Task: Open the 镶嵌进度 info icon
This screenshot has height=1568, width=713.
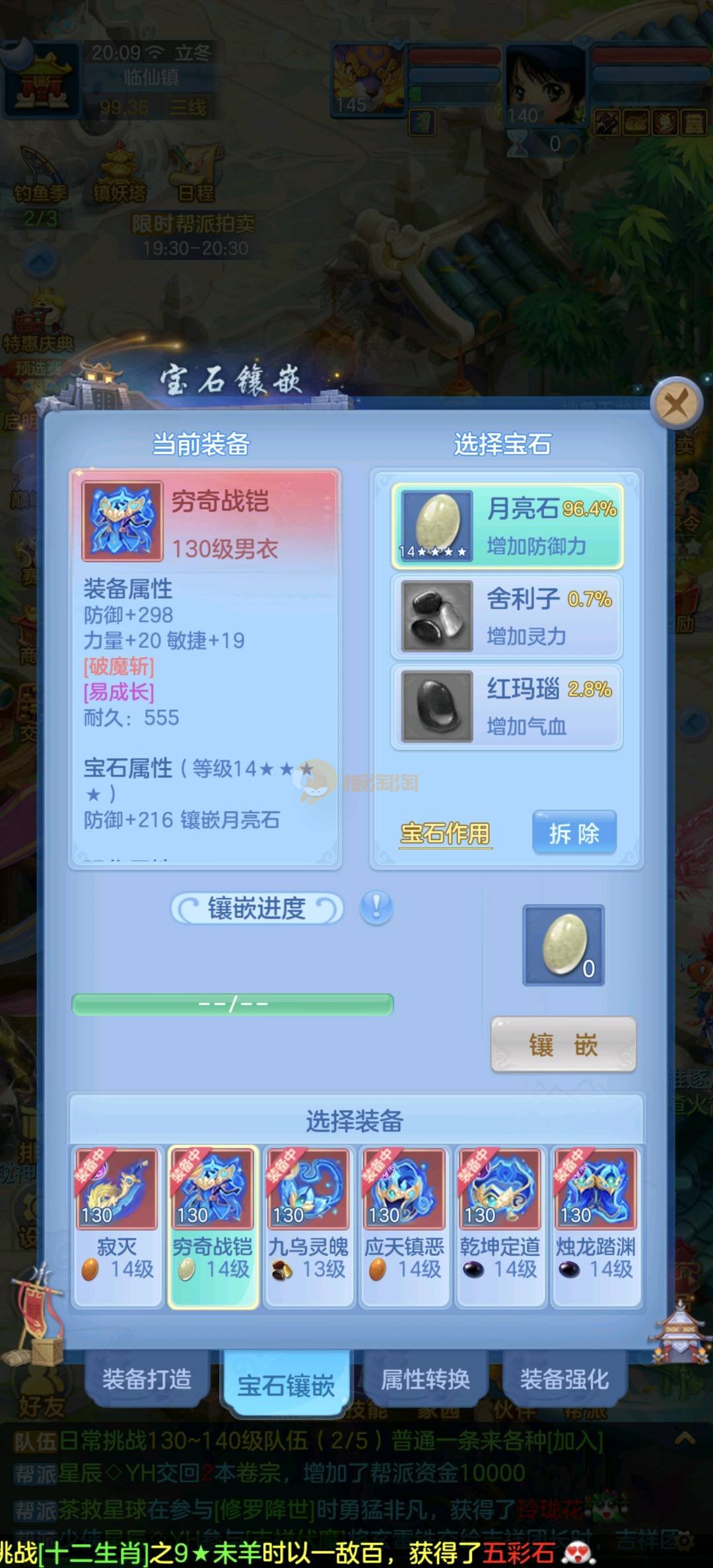Action: point(376,908)
